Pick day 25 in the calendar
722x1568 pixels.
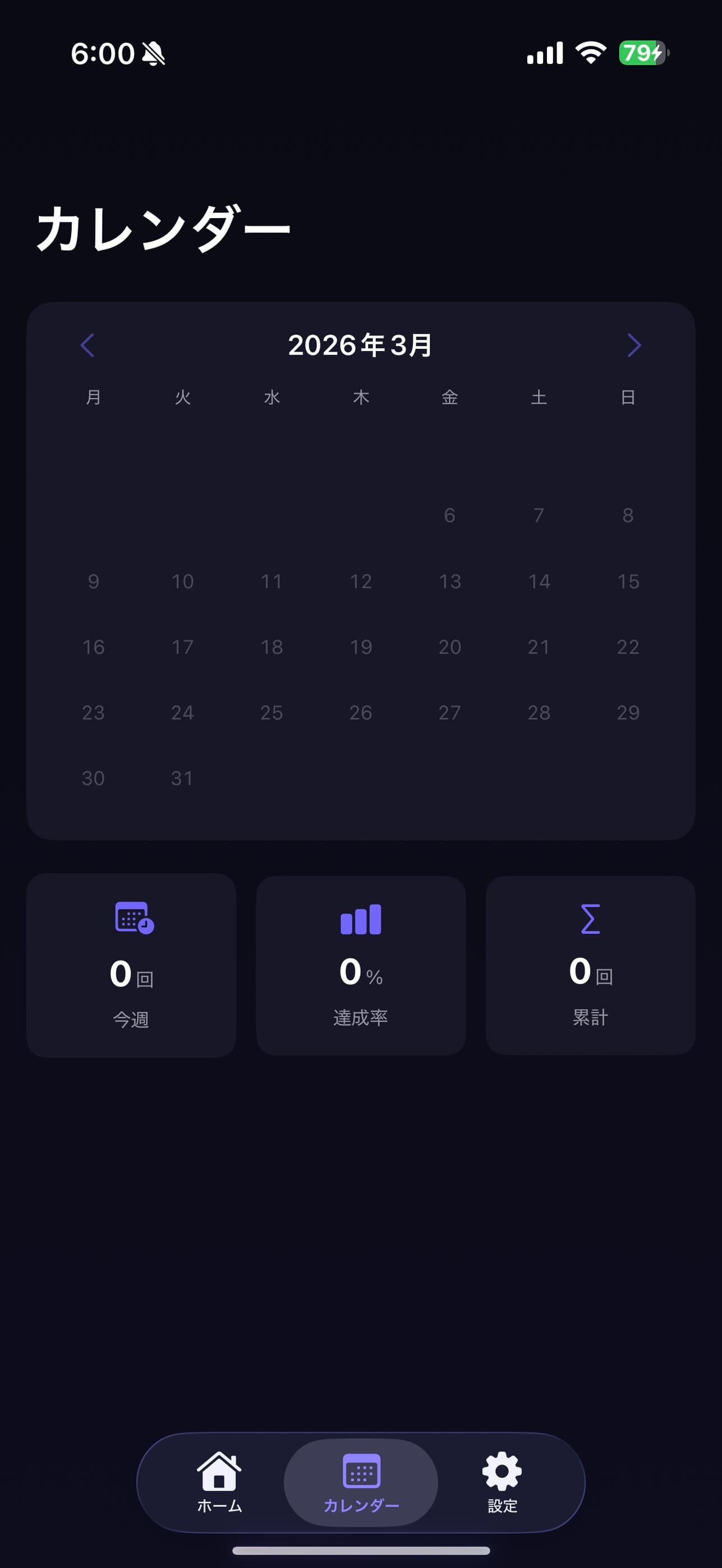[x=272, y=712]
